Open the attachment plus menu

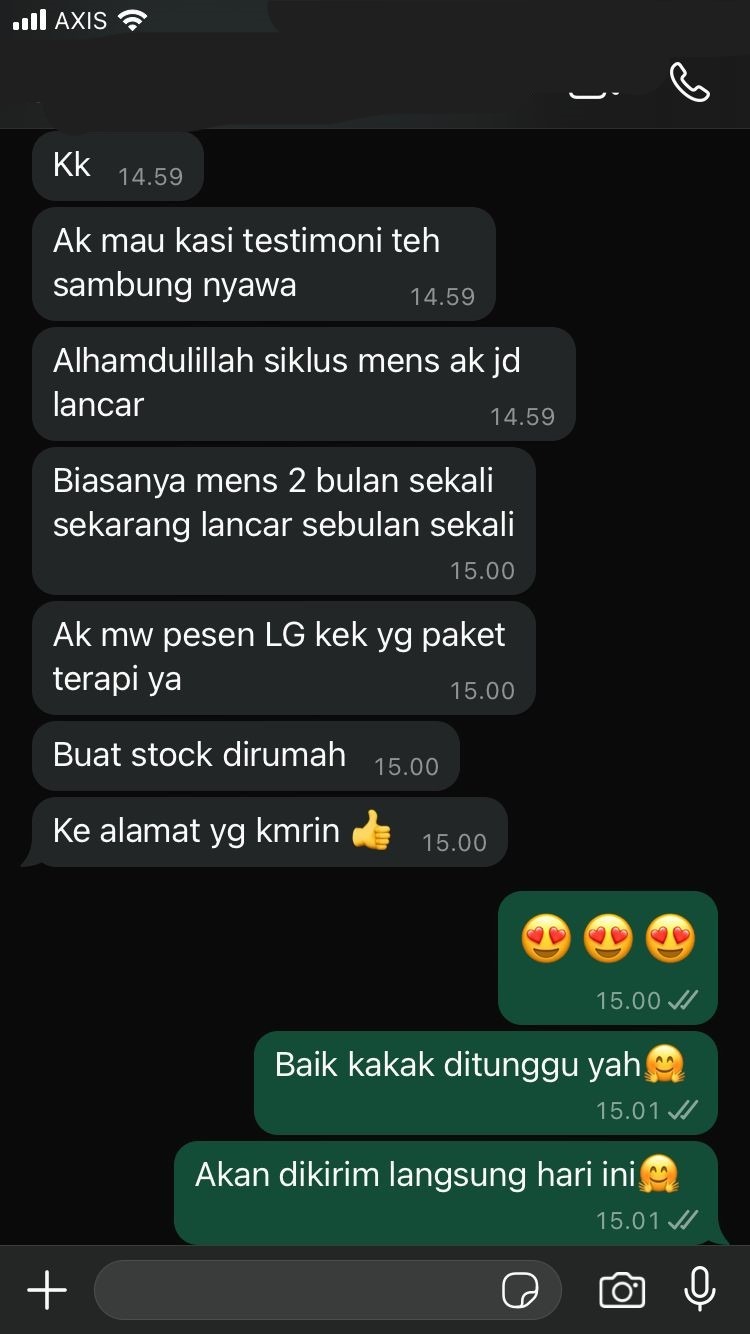[x=46, y=1290]
